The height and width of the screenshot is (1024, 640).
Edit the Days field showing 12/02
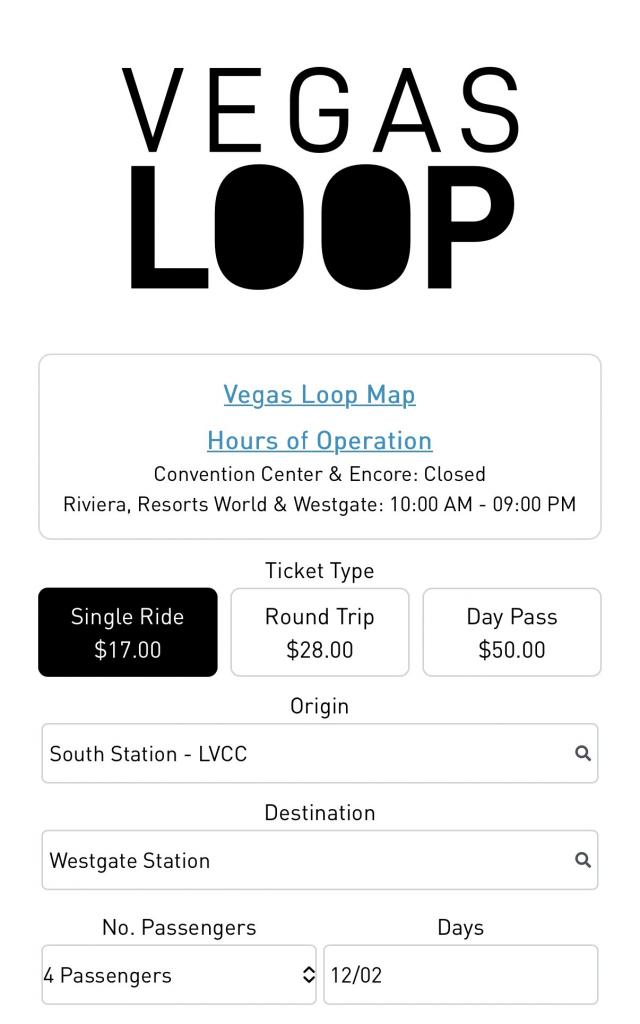coord(460,975)
